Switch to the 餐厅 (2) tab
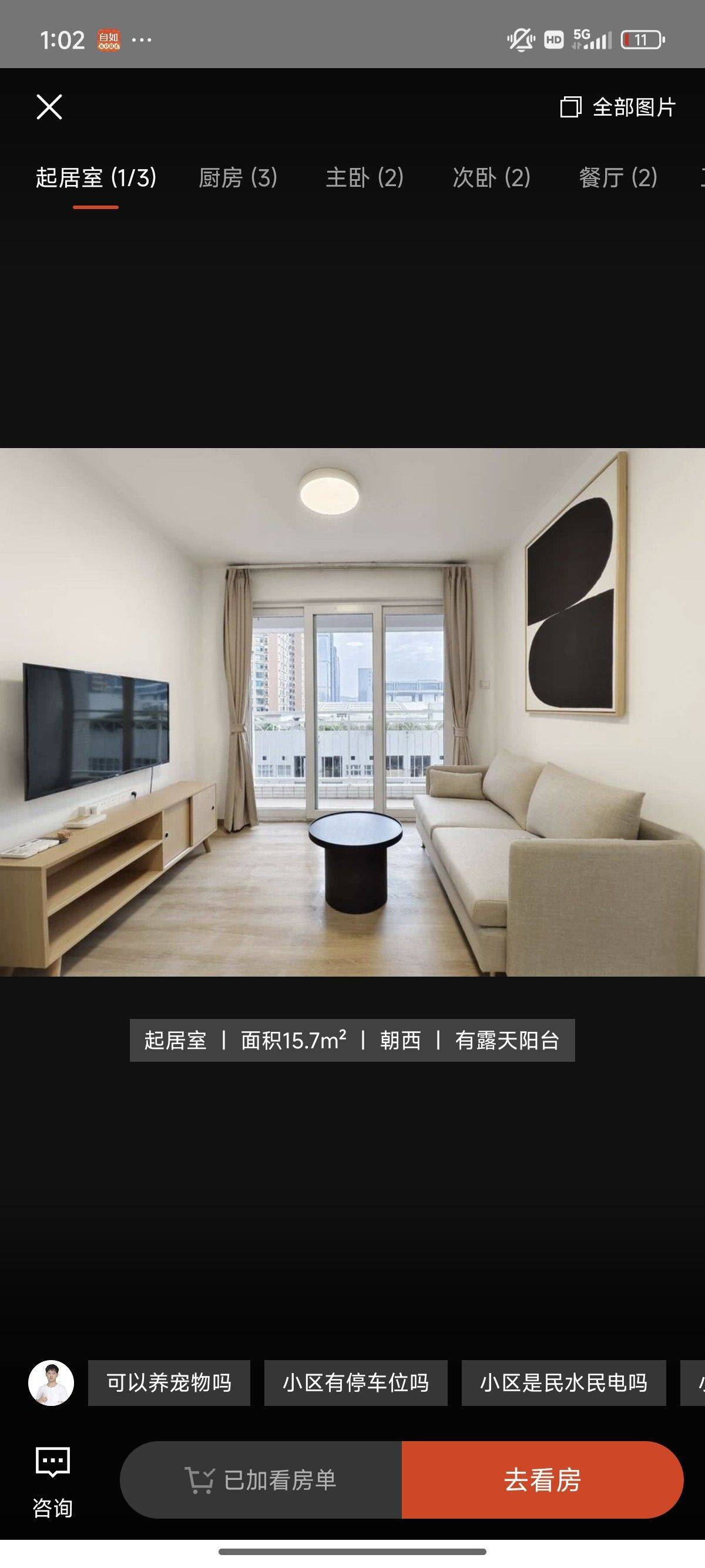 point(618,178)
